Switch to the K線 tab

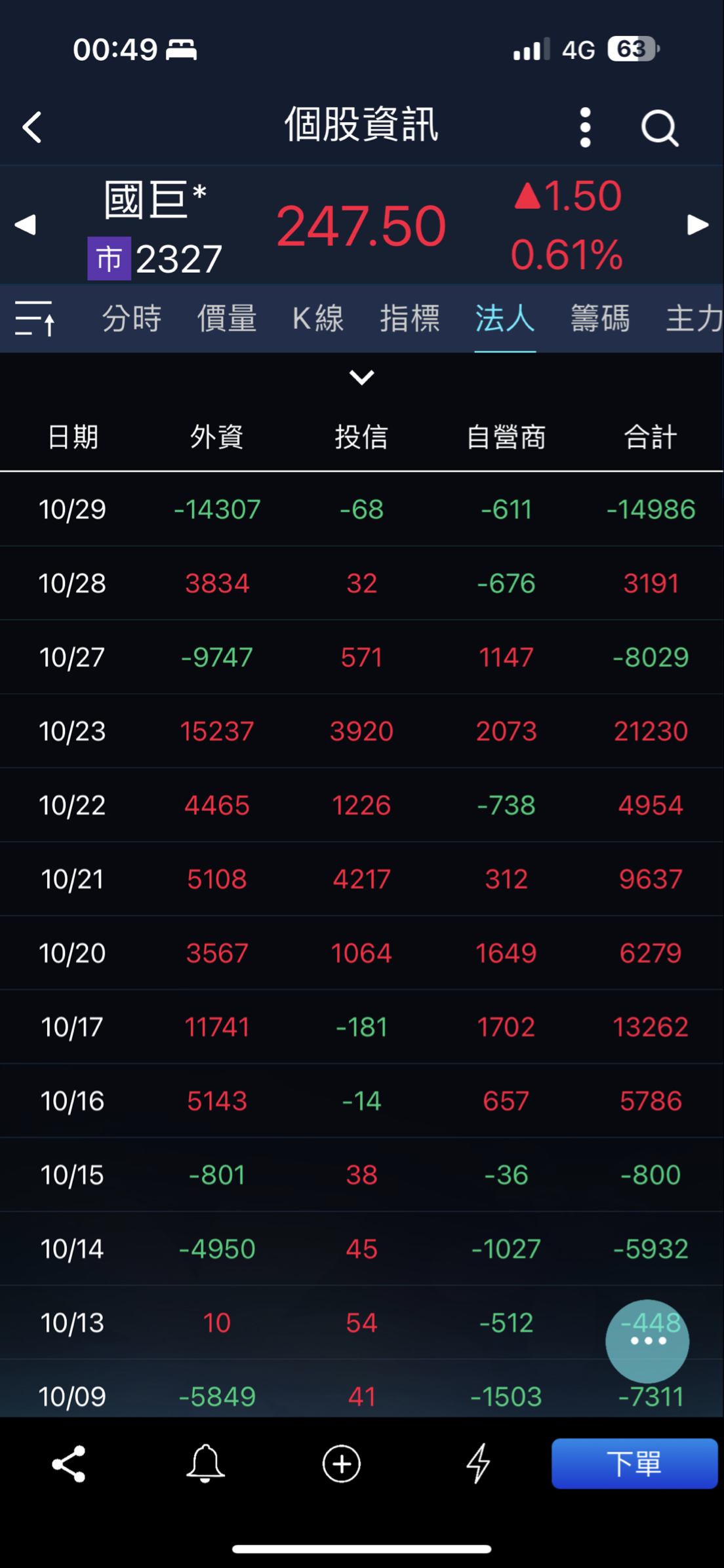point(318,319)
